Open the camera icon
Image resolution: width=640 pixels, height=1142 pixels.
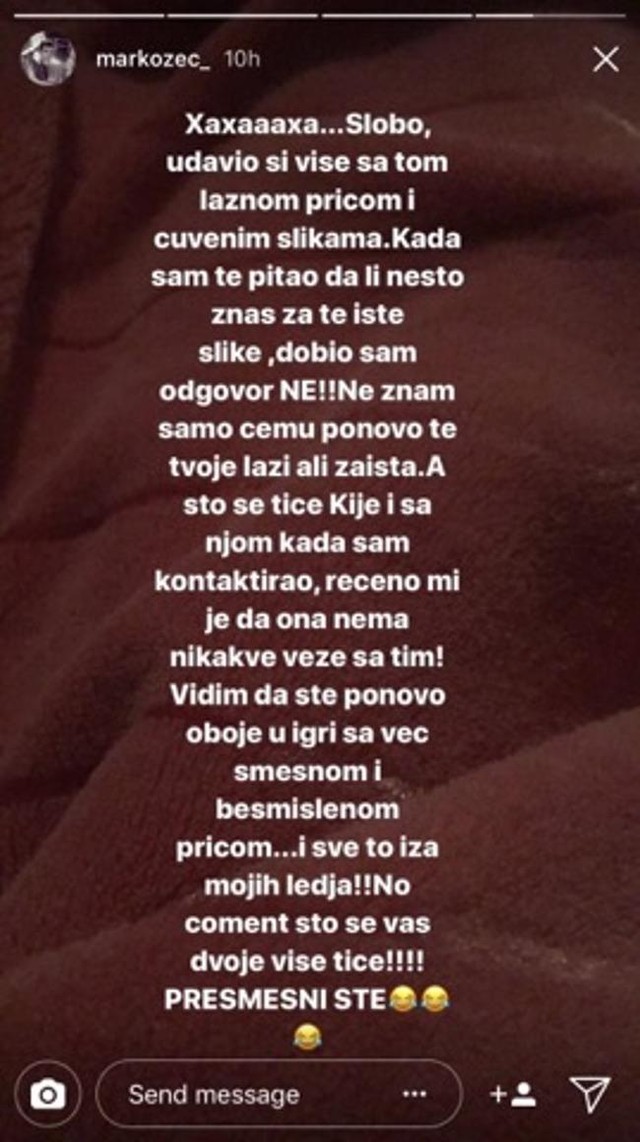point(47,1095)
